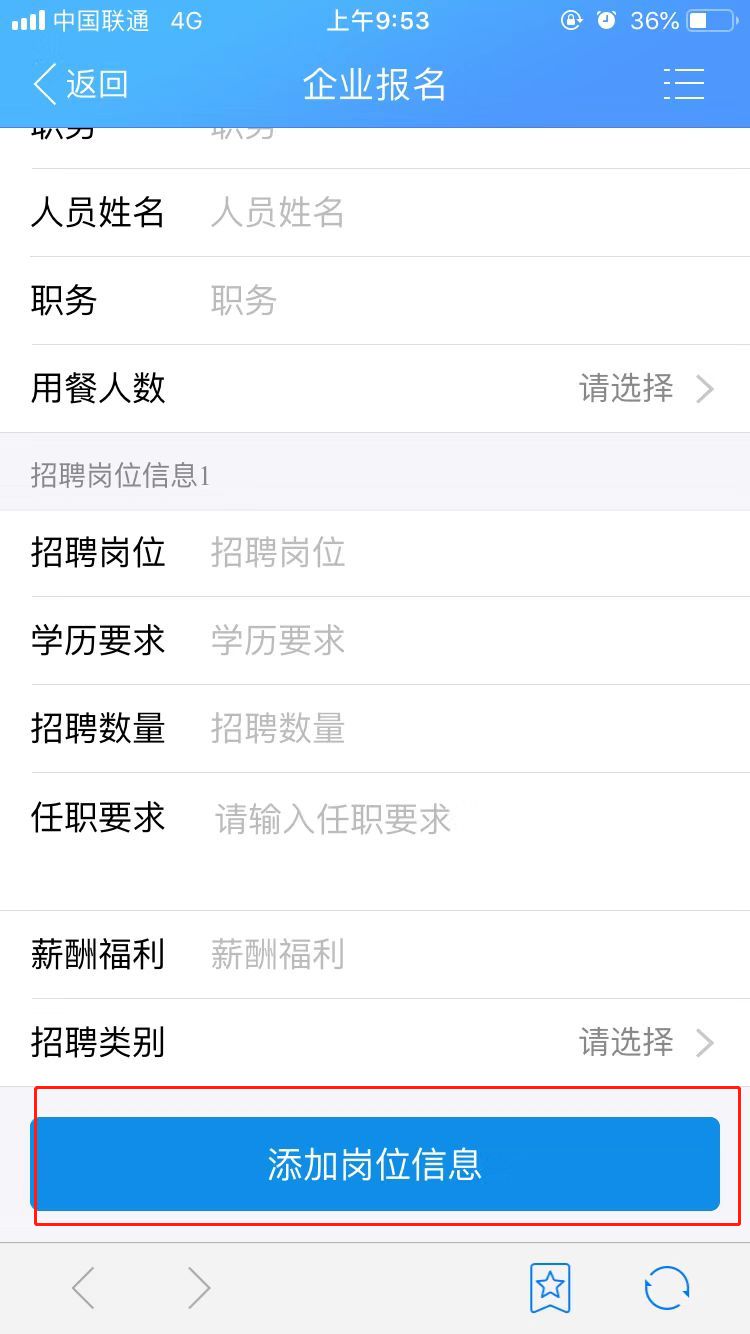The height and width of the screenshot is (1334, 750).
Task: Open the 用餐人数 picker
Action: (375, 388)
